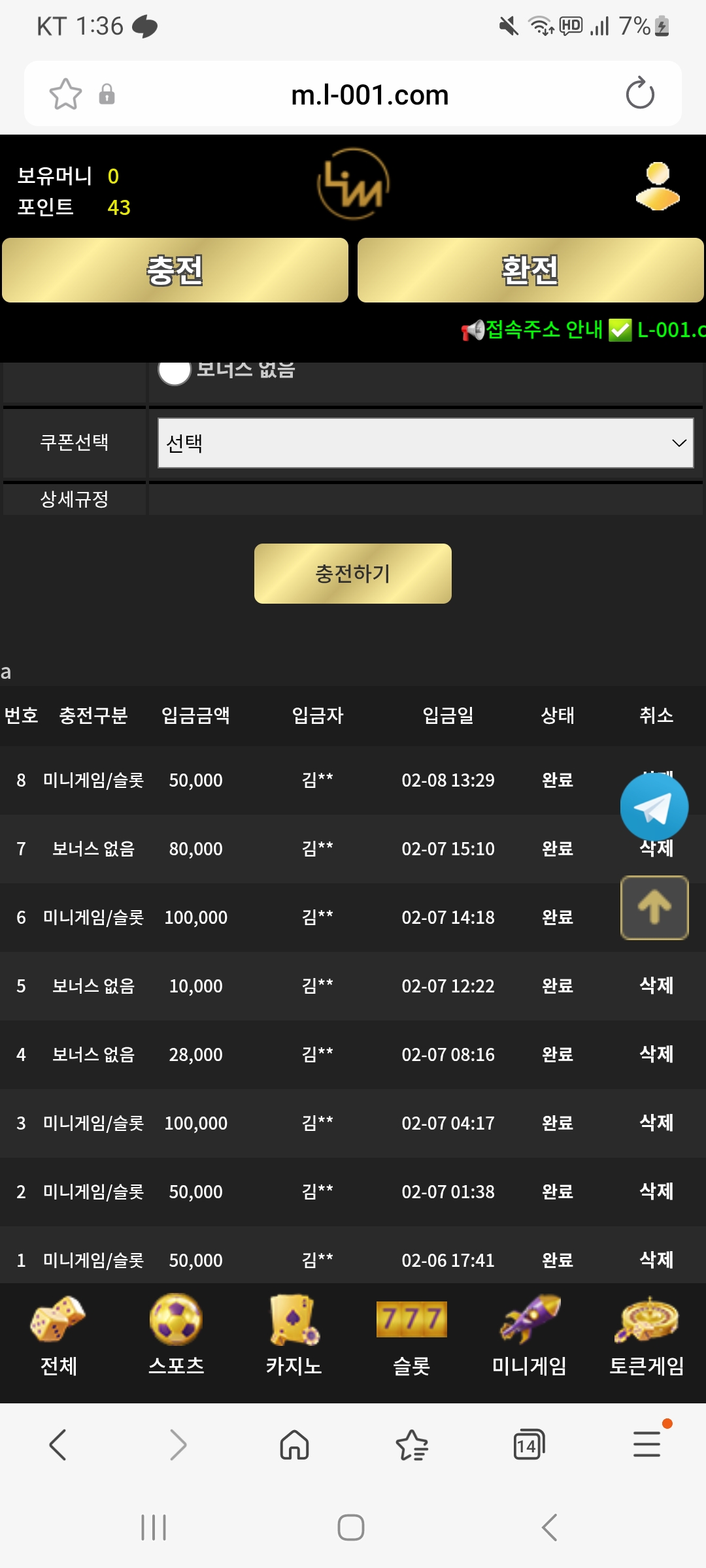The width and height of the screenshot is (706, 1568).
Task: Expand the 쿠폰선택 dropdown
Action: click(x=425, y=443)
